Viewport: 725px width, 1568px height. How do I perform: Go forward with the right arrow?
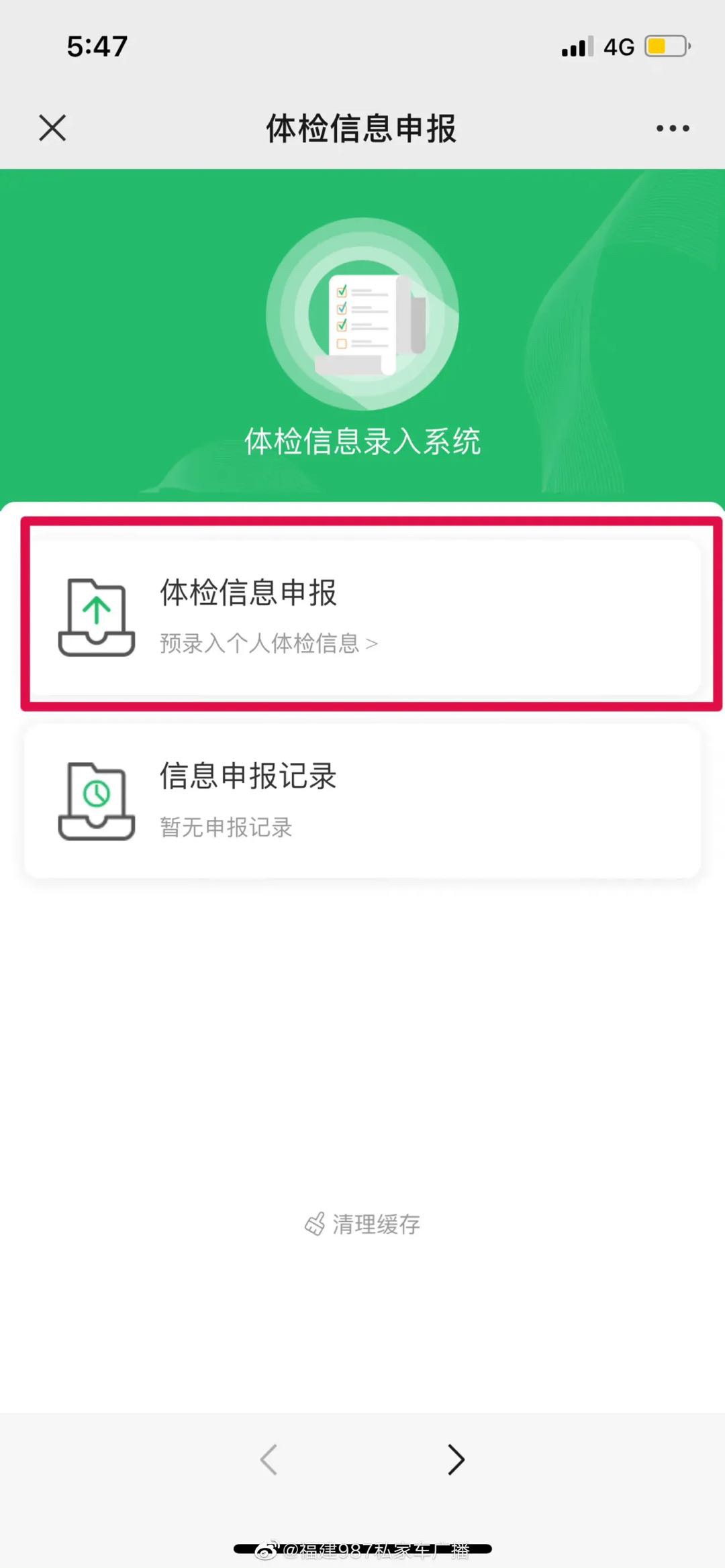(x=456, y=1459)
